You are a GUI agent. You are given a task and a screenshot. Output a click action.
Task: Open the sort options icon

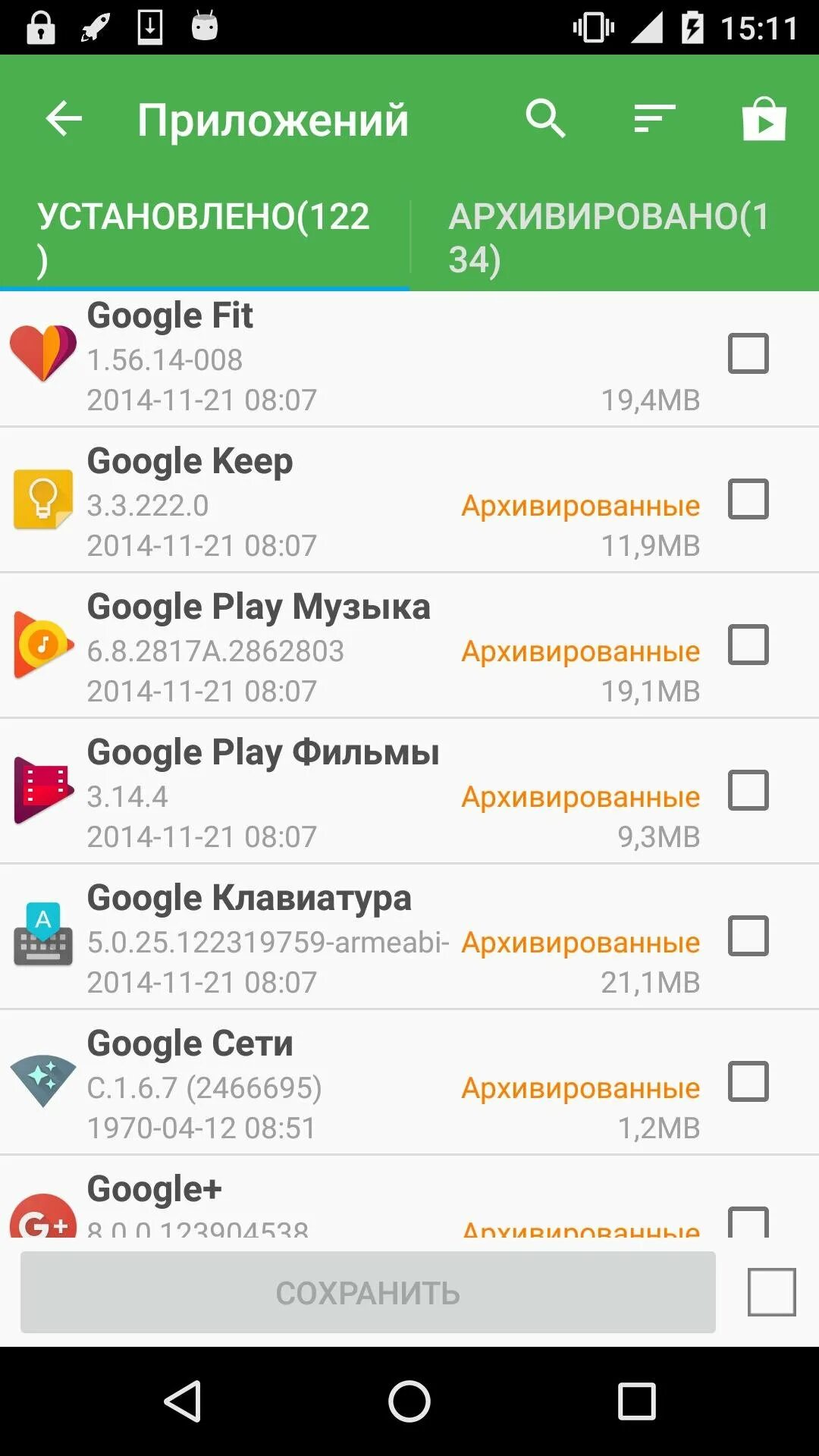click(x=654, y=119)
